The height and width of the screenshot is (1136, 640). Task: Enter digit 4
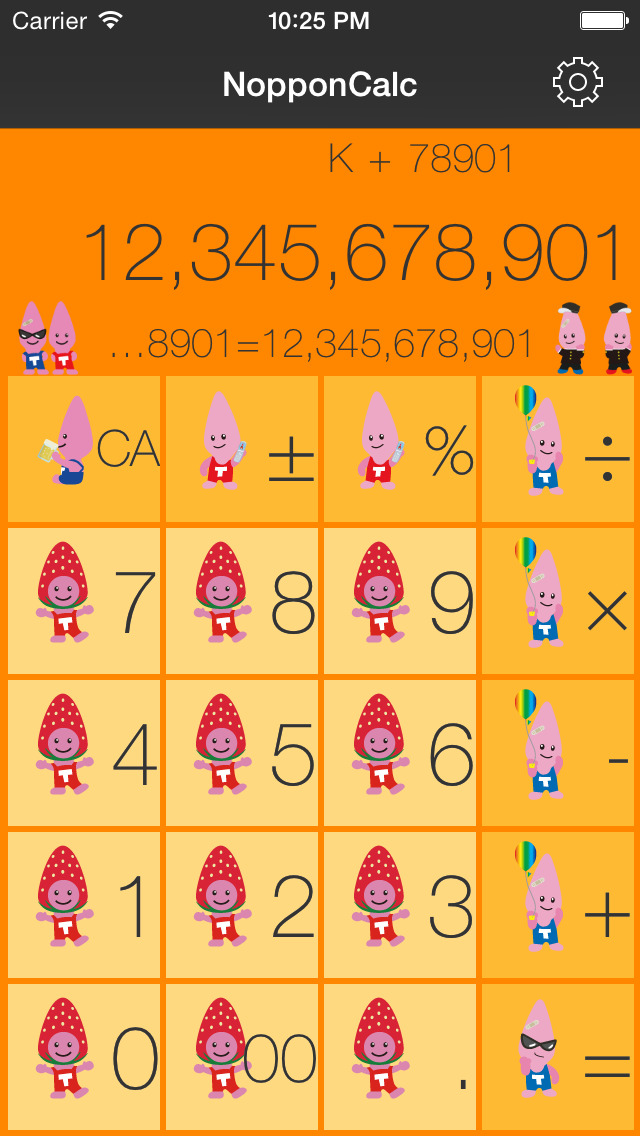coord(84,753)
